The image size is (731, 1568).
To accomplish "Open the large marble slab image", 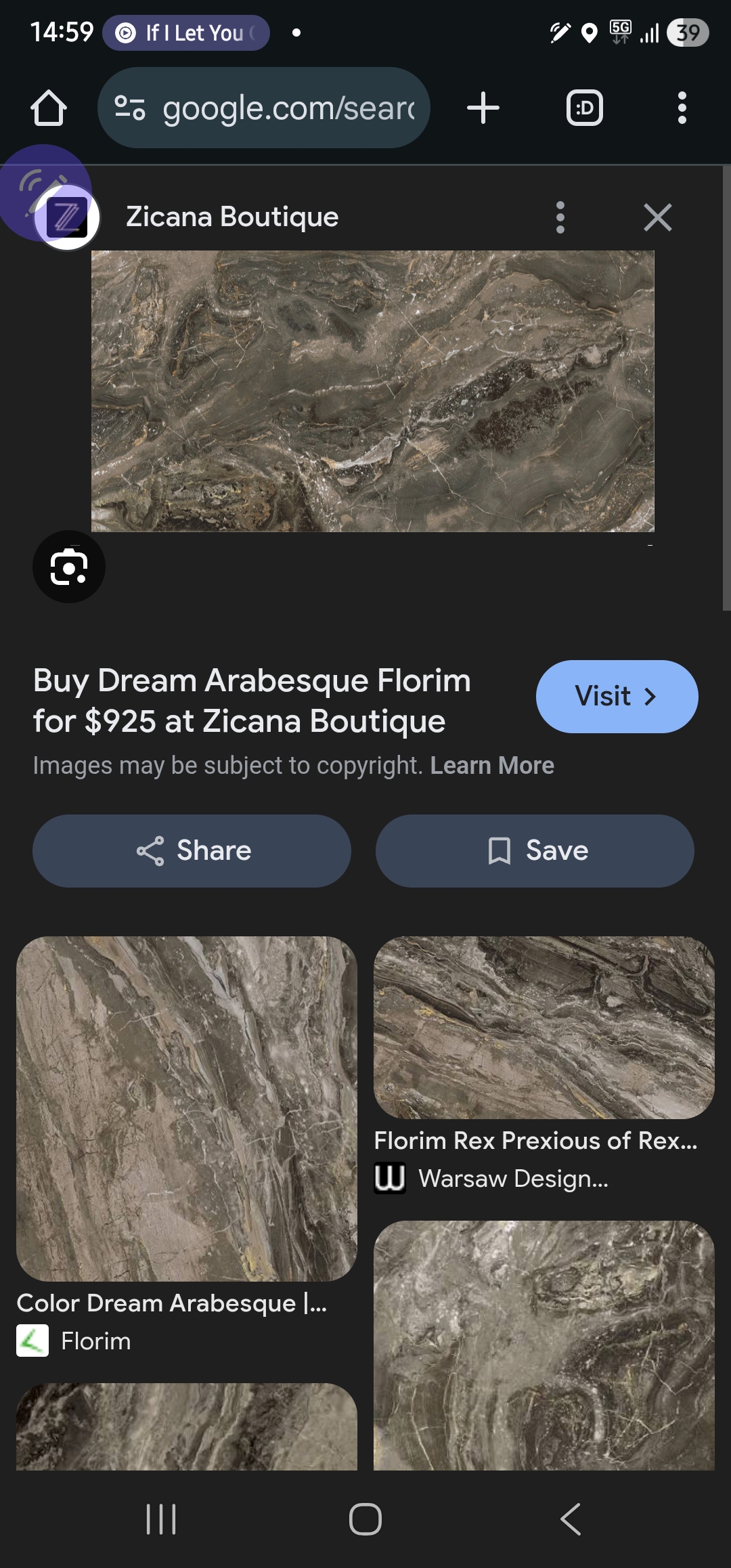I will coord(372,391).
